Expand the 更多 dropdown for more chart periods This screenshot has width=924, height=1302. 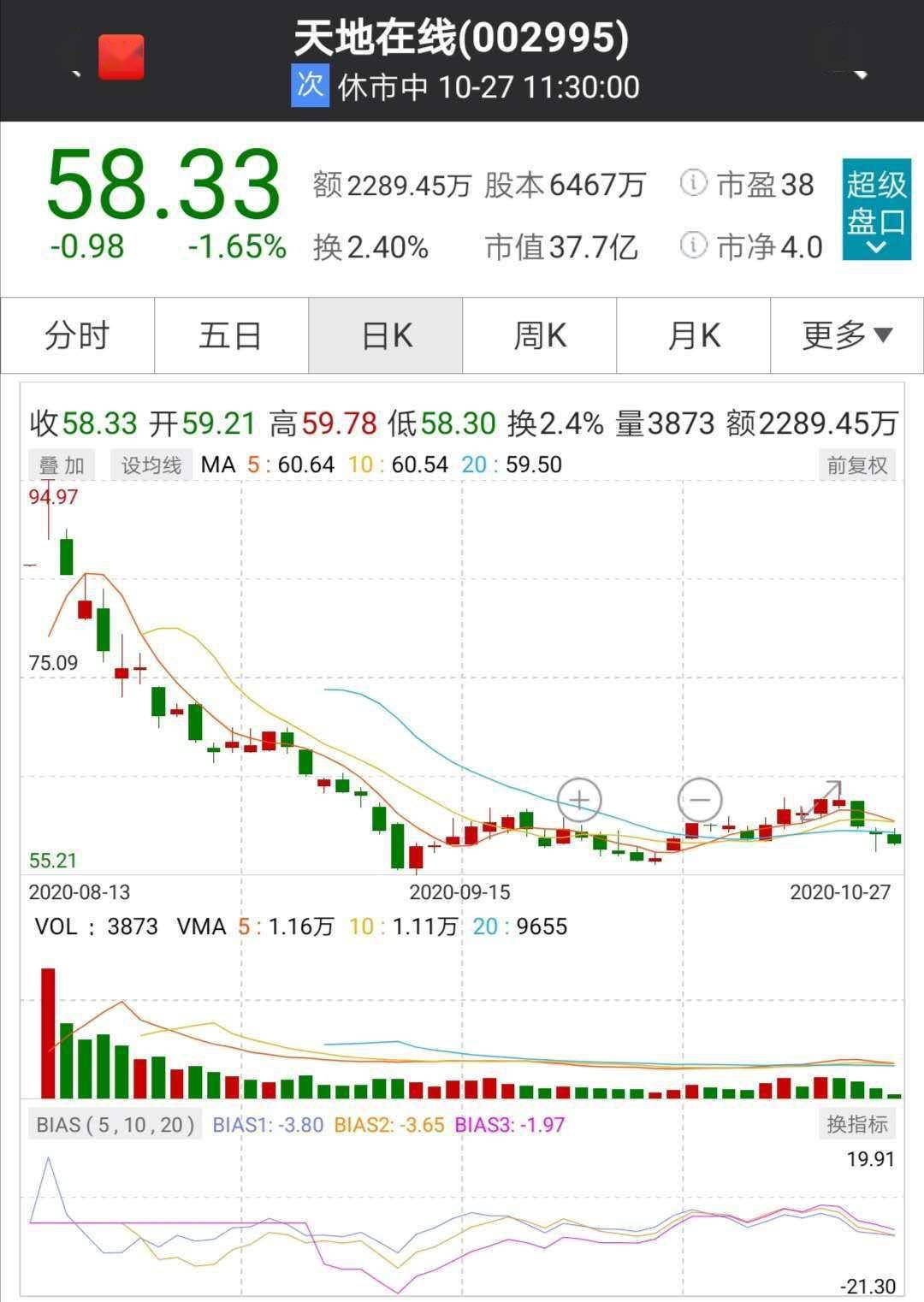coord(847,335)
